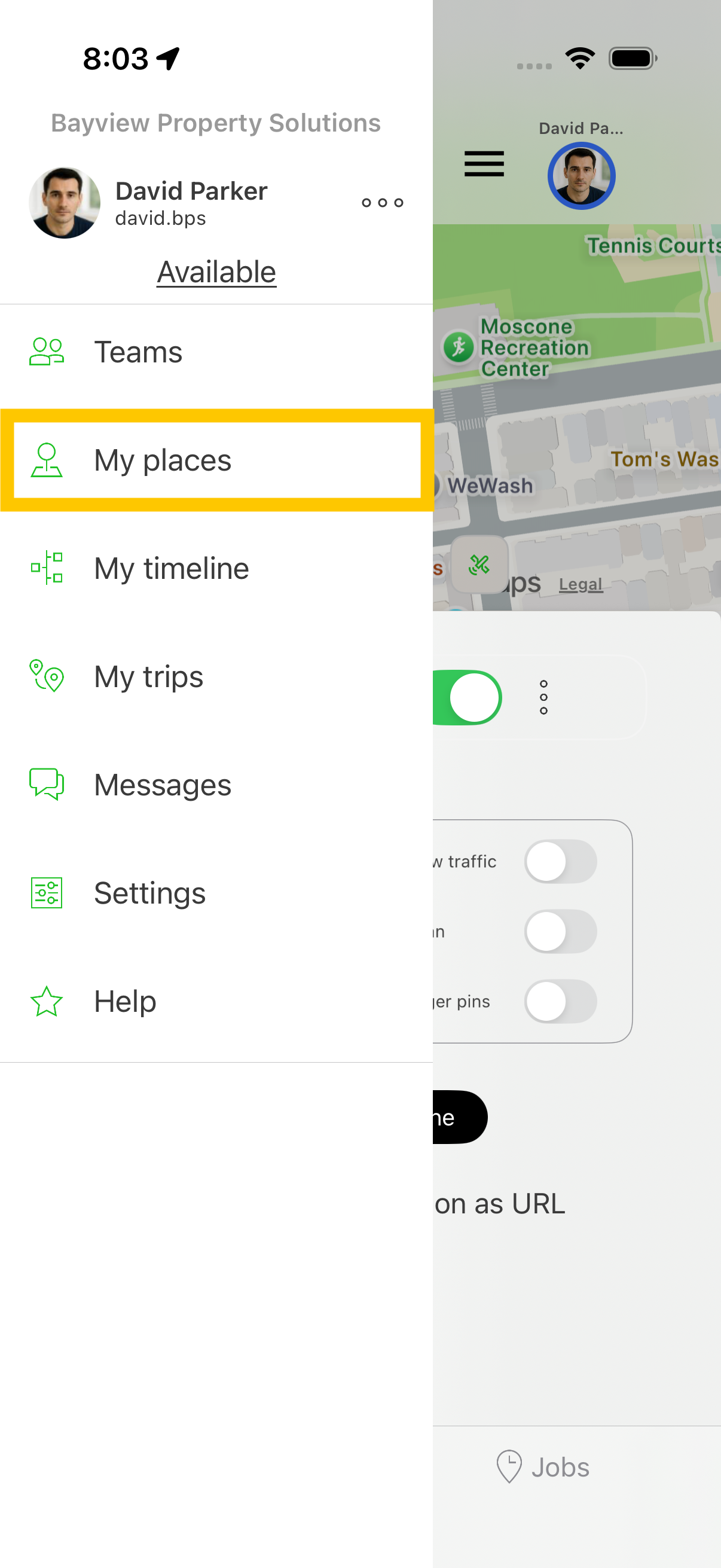
Task: Tap David Parker's avatar on the map
Action: coord(581,176)
